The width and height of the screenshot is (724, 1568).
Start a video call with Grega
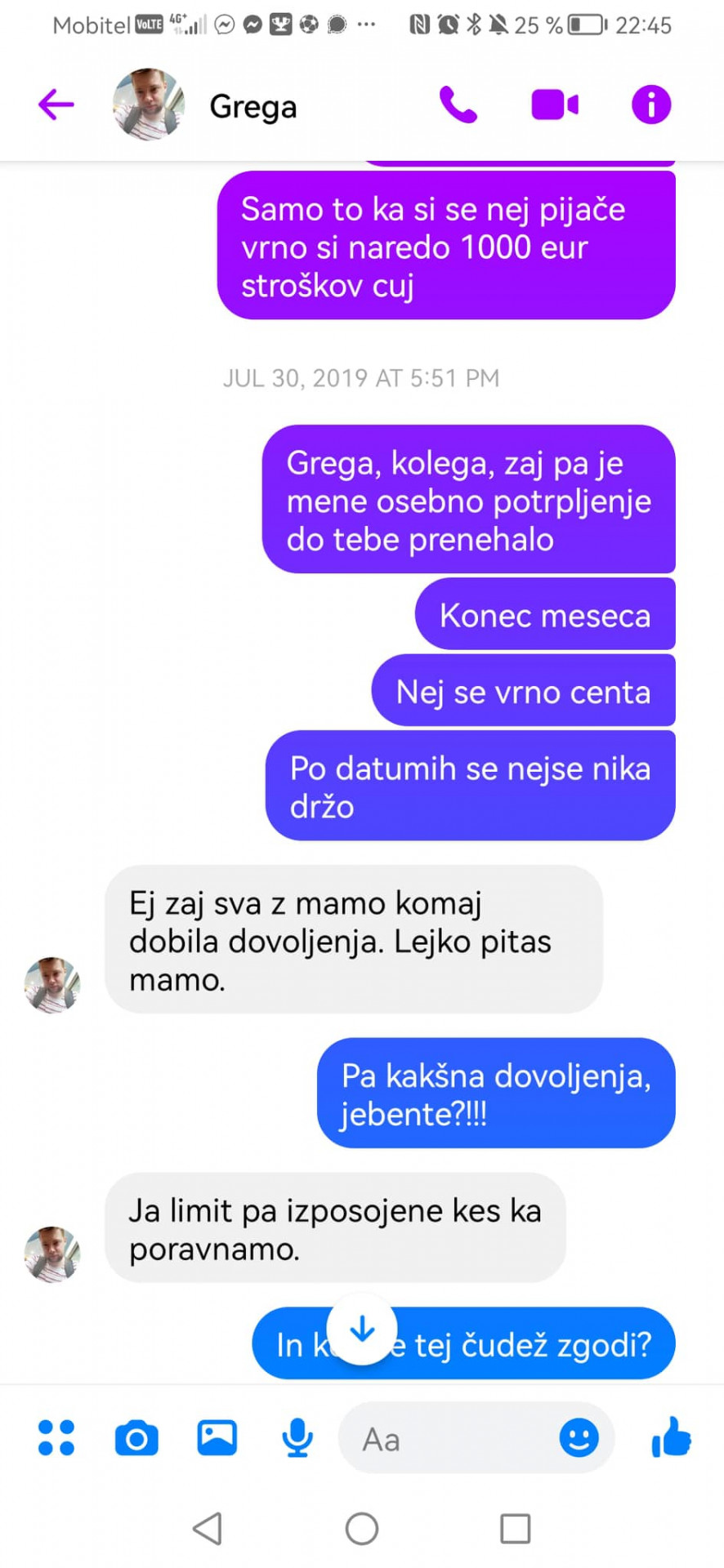(x=555, y=105)
